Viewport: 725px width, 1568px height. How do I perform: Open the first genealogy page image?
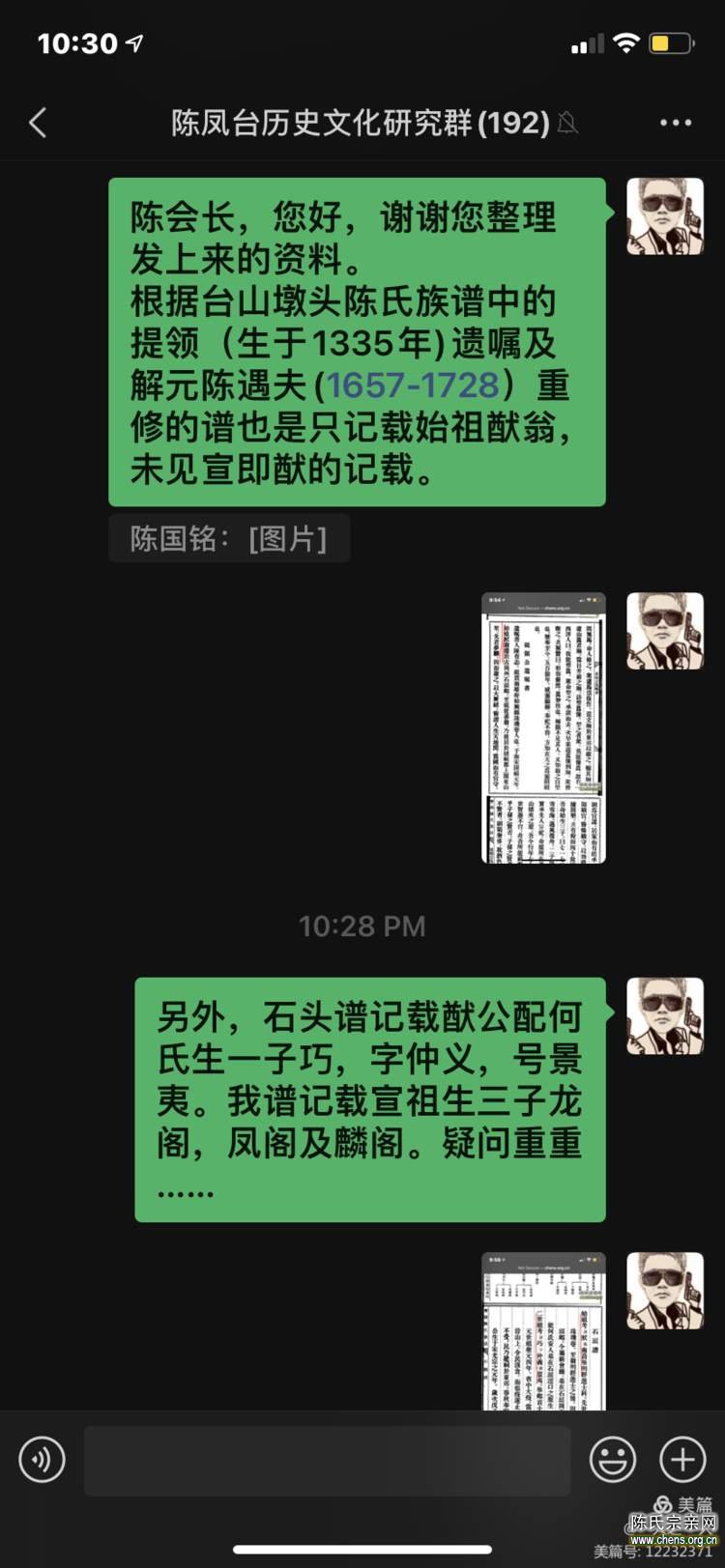(x=543, y=727)
